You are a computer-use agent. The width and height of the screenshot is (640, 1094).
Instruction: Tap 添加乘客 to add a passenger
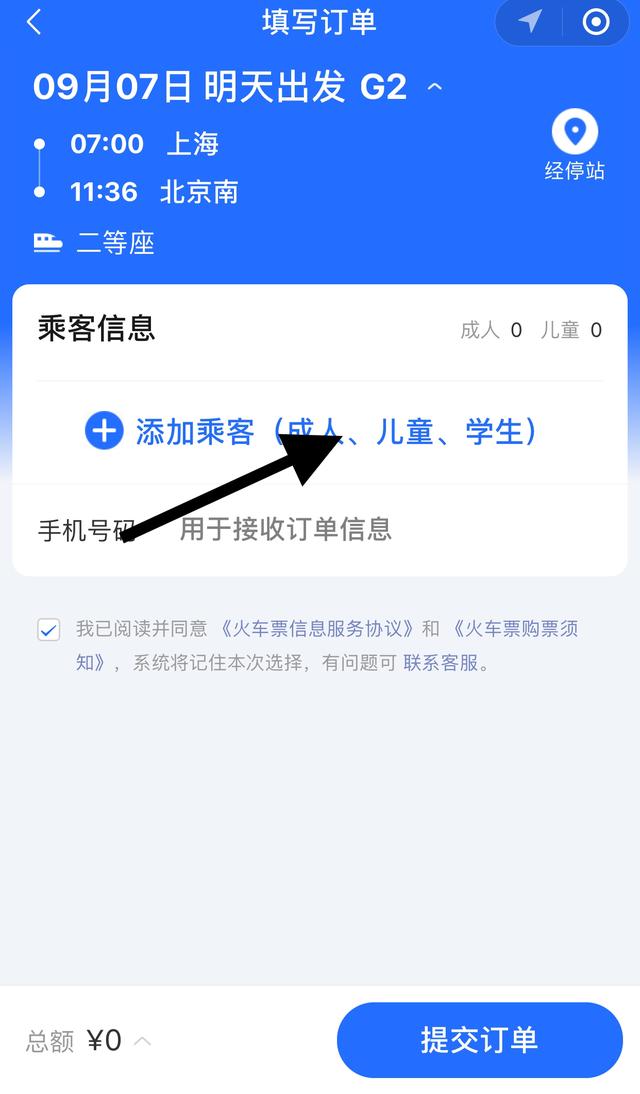312,432
